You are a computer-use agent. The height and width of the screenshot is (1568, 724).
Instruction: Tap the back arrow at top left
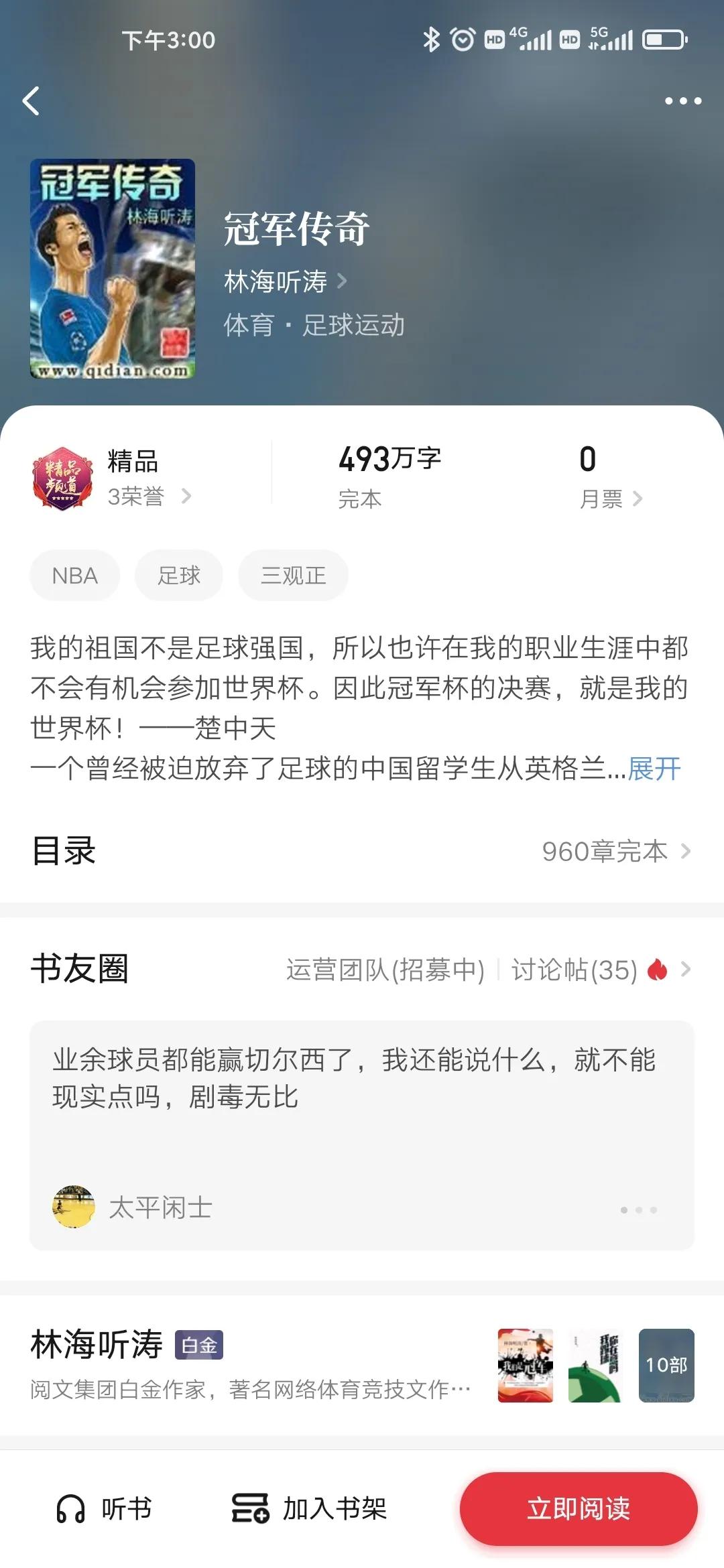32,101
